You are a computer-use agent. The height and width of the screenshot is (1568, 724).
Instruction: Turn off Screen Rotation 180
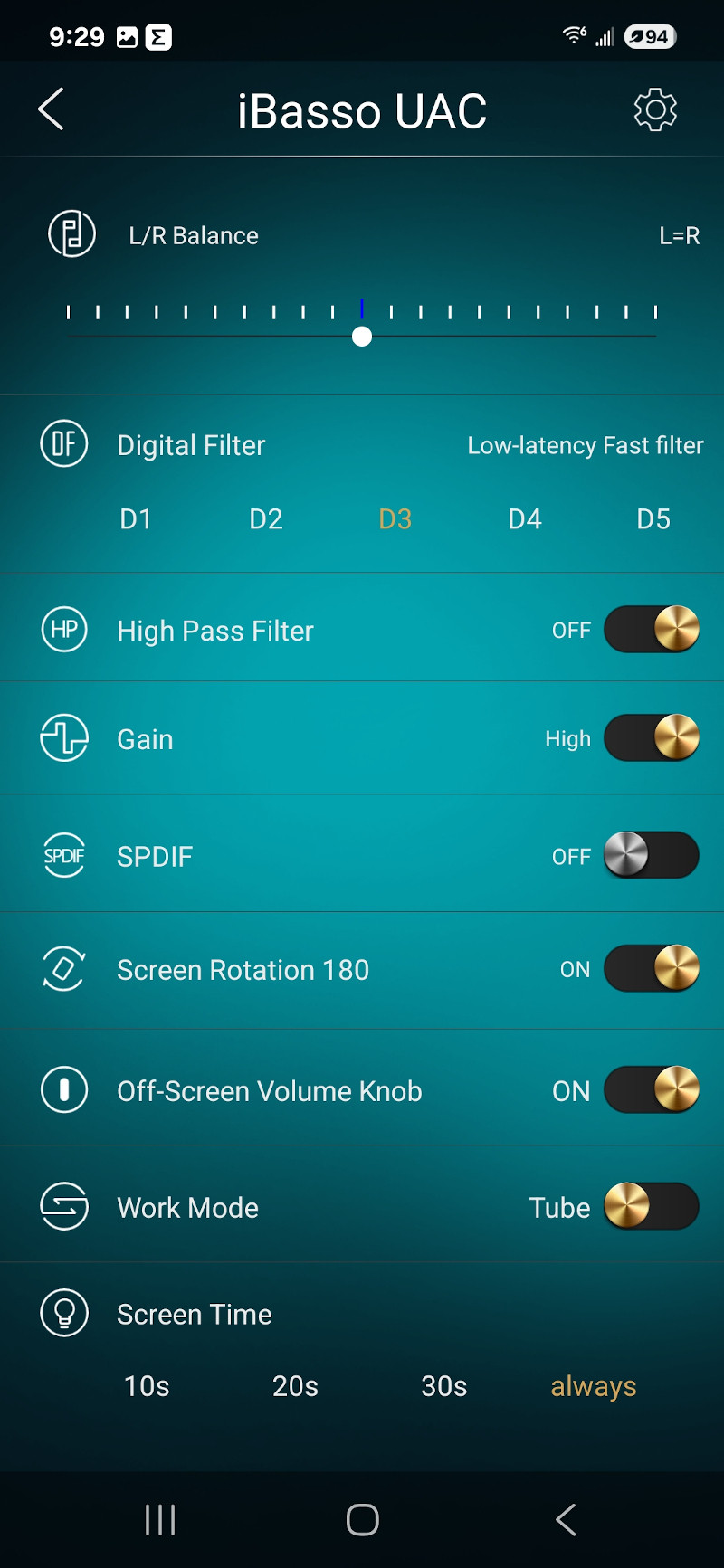click(652, 969)
